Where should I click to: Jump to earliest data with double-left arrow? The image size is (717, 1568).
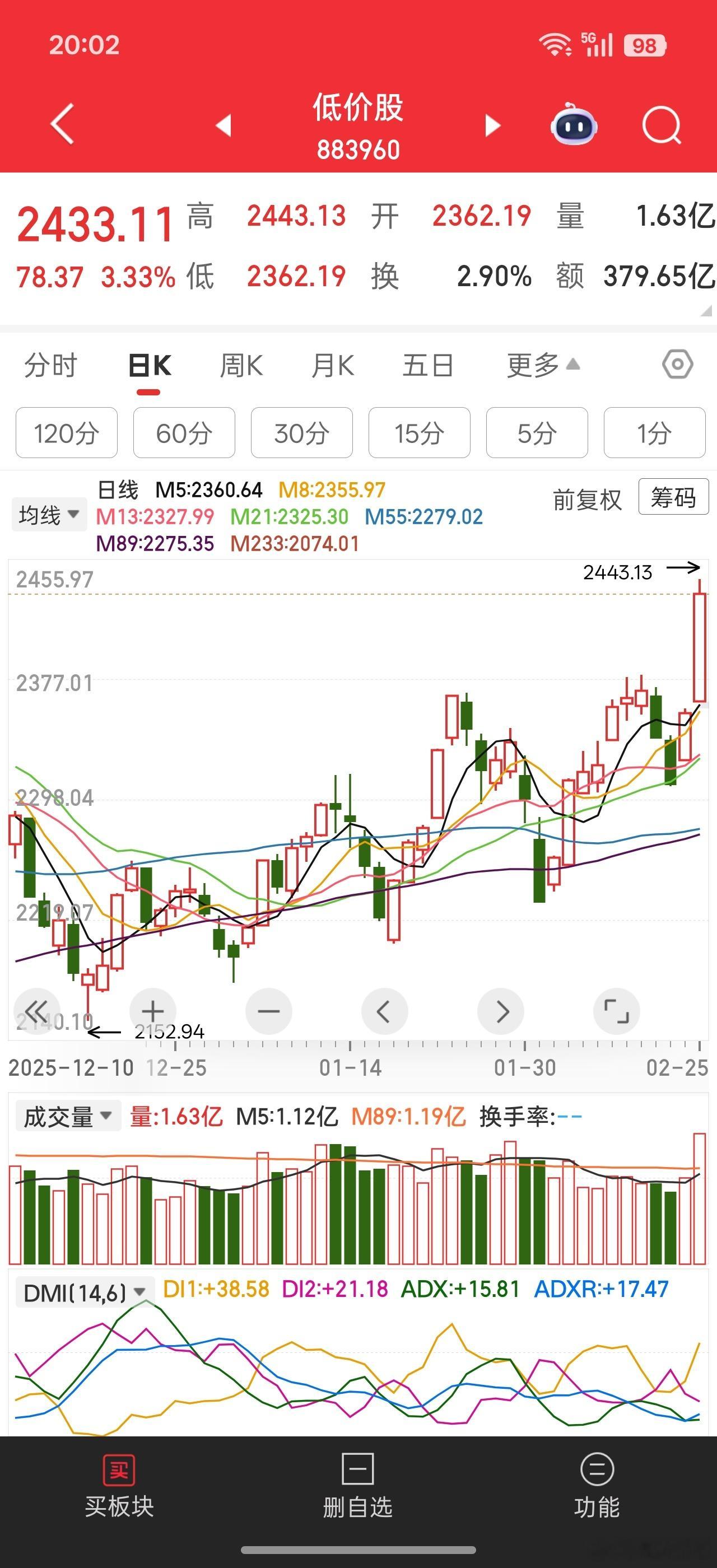pos(38,1010)
